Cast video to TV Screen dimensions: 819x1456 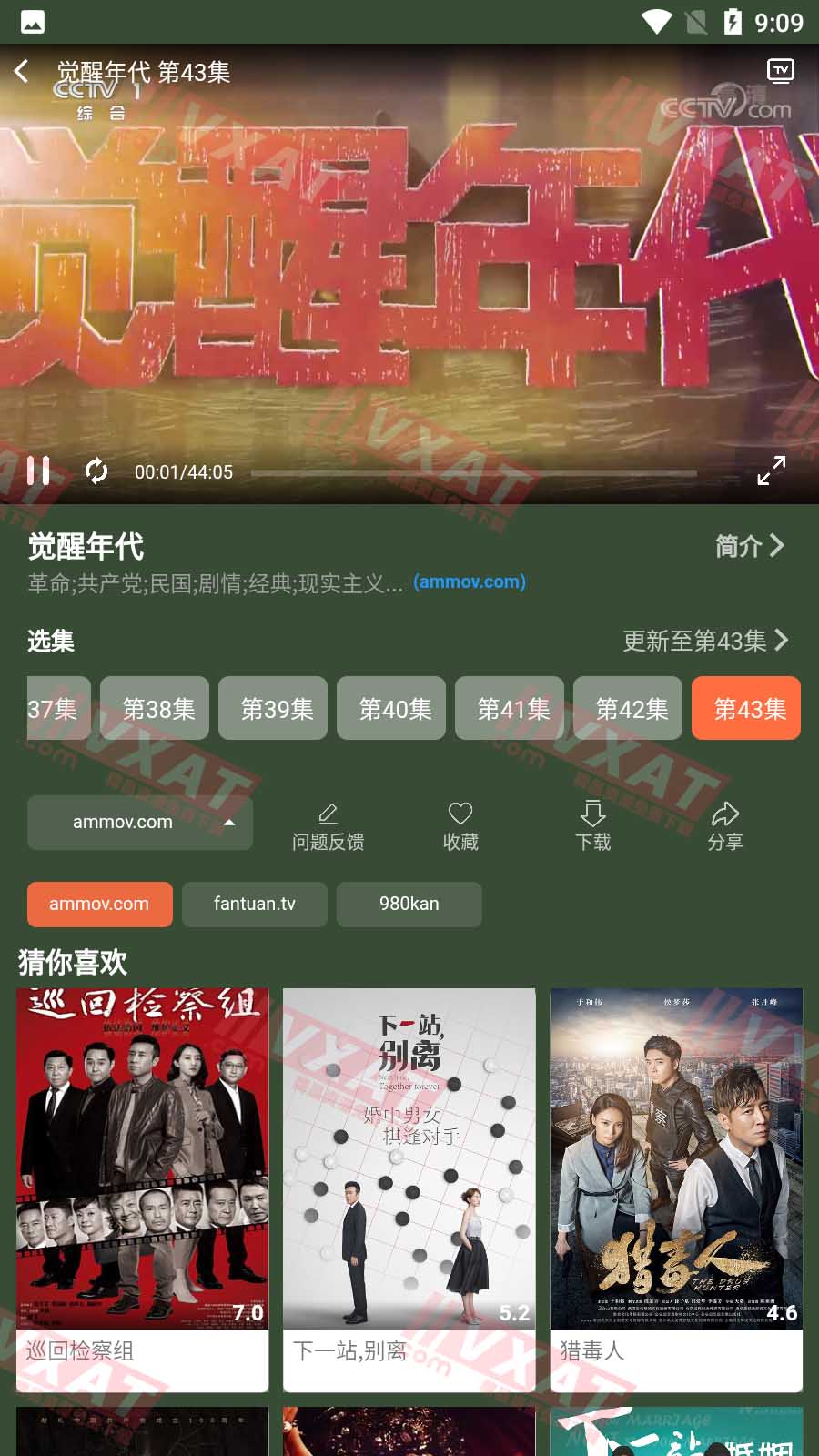coord(780,71)
